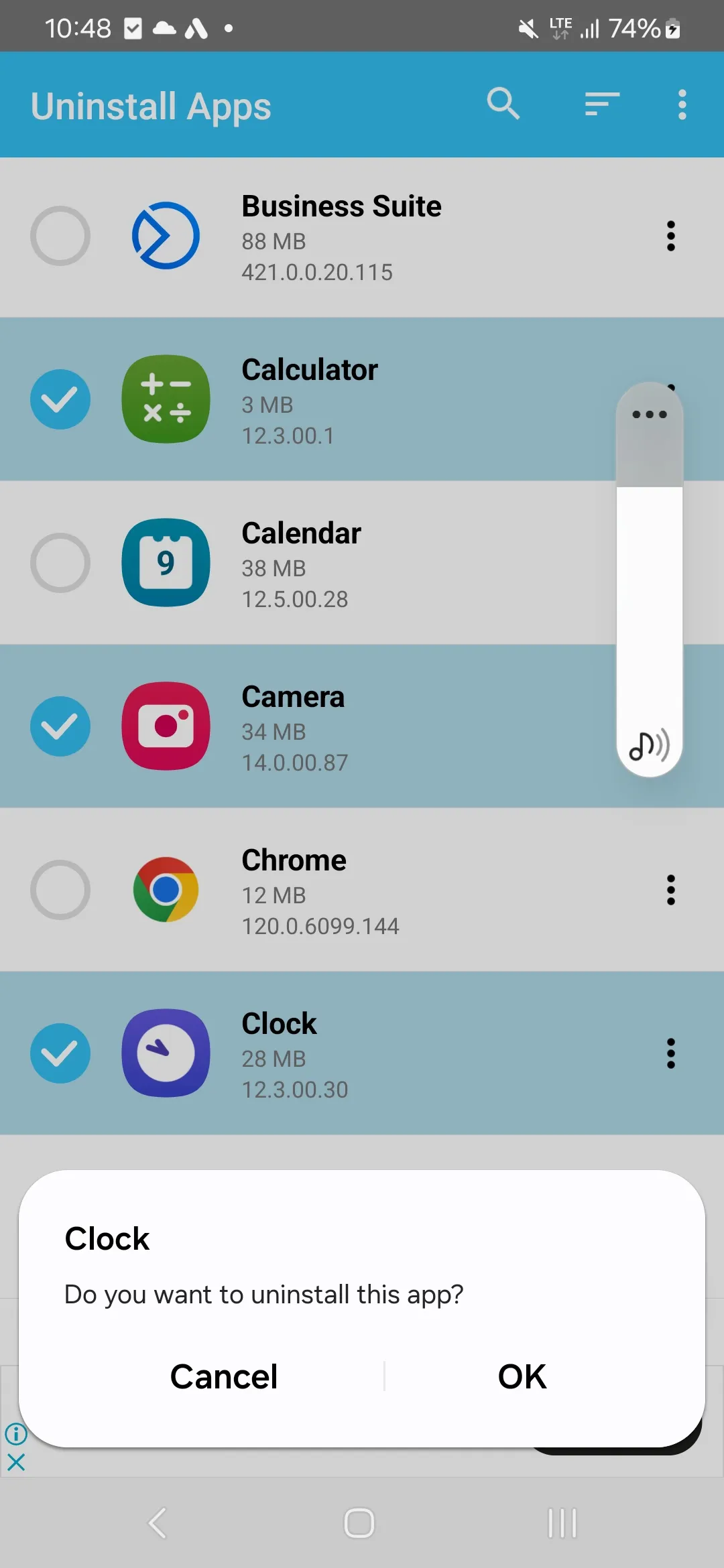The image size is (724, 1568).
Task: Close the ad banner
Action: coord(16,1462)
